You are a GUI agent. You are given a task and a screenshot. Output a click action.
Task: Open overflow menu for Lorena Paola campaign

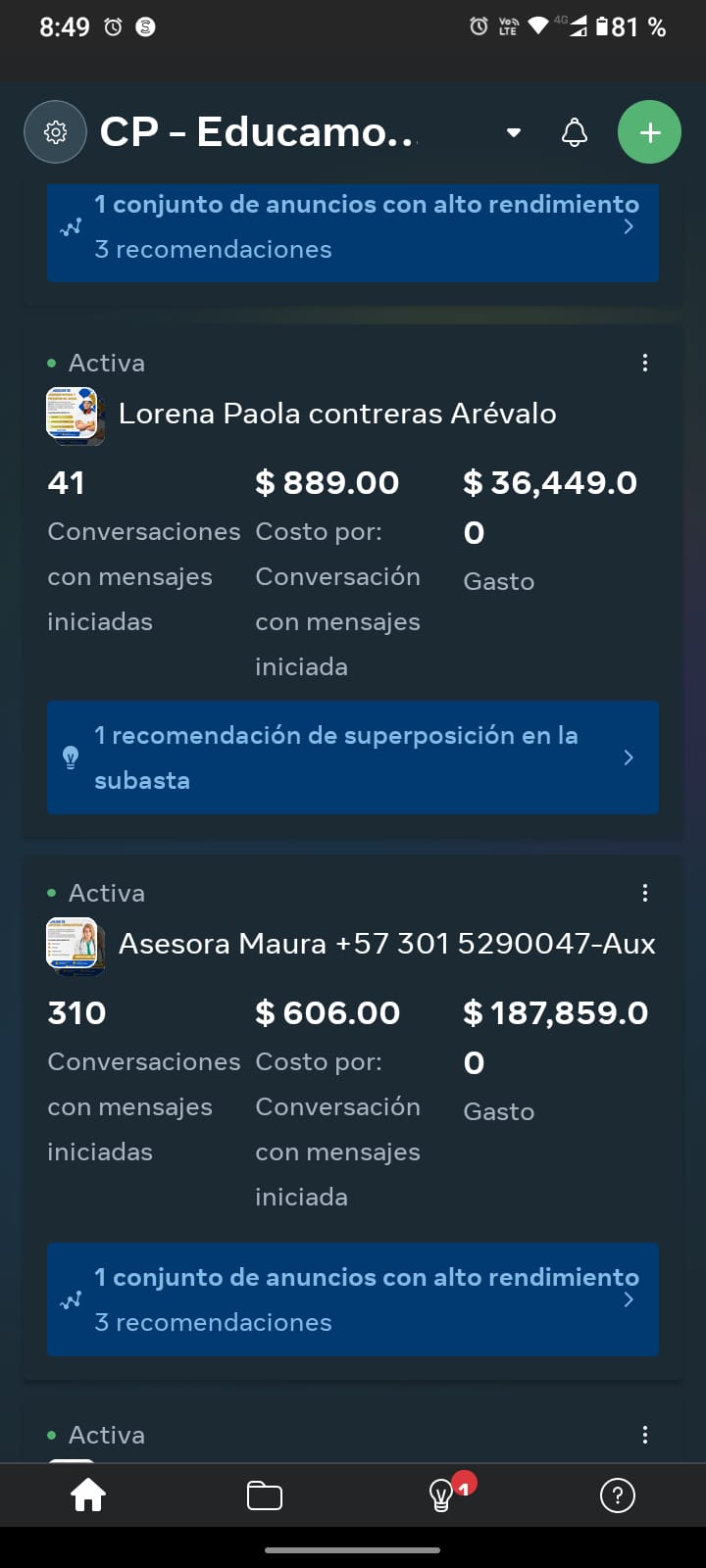[644, 363]
